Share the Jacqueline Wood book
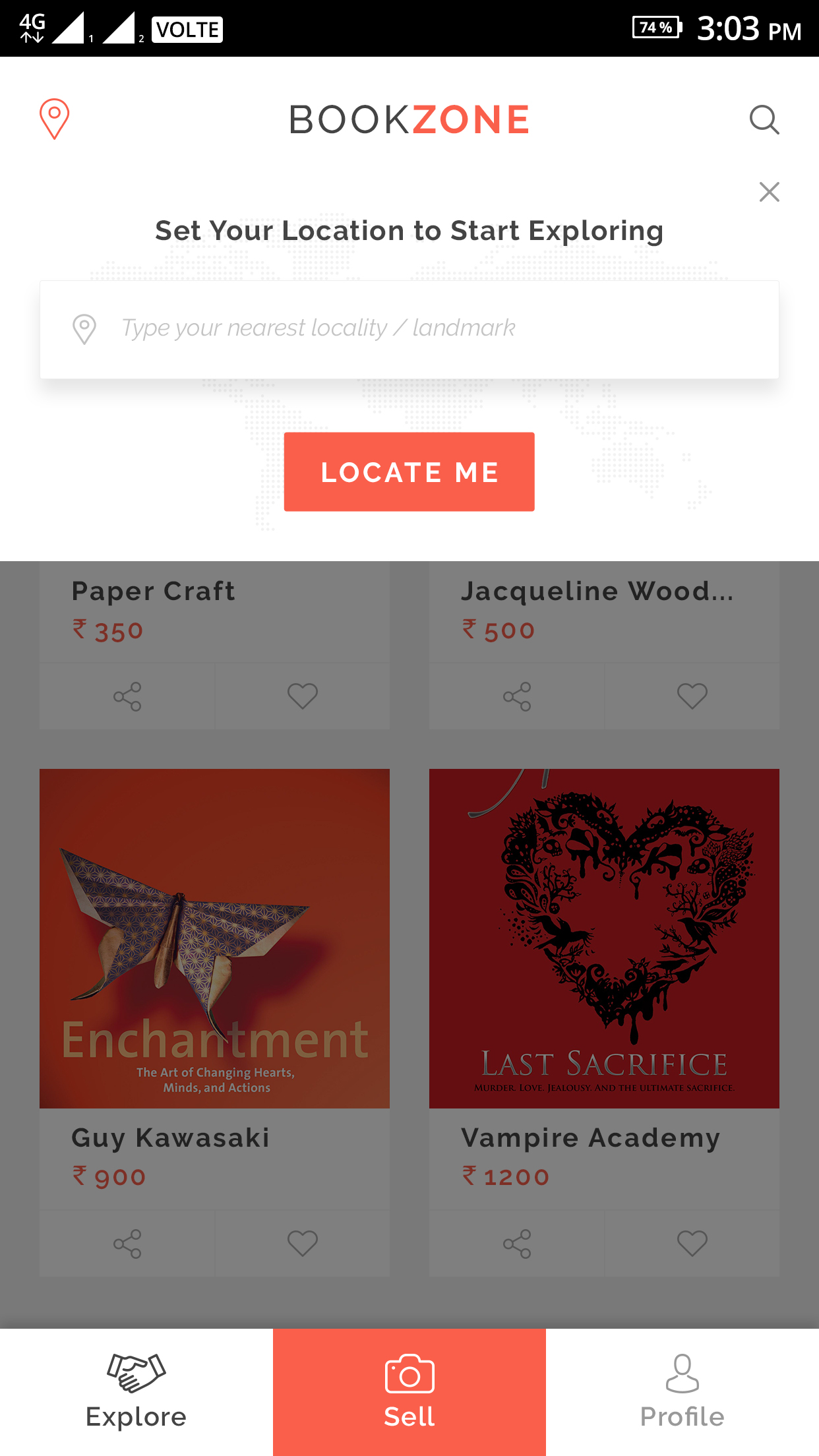The image size is (819, 1456). (x=517, y=696)
